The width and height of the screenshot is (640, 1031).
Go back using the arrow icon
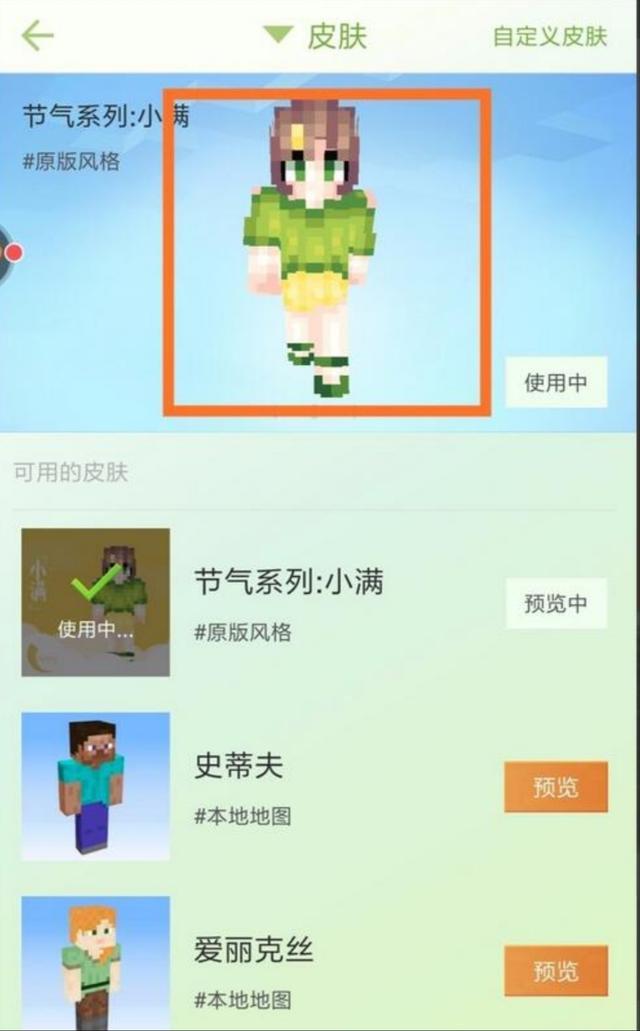37,35
